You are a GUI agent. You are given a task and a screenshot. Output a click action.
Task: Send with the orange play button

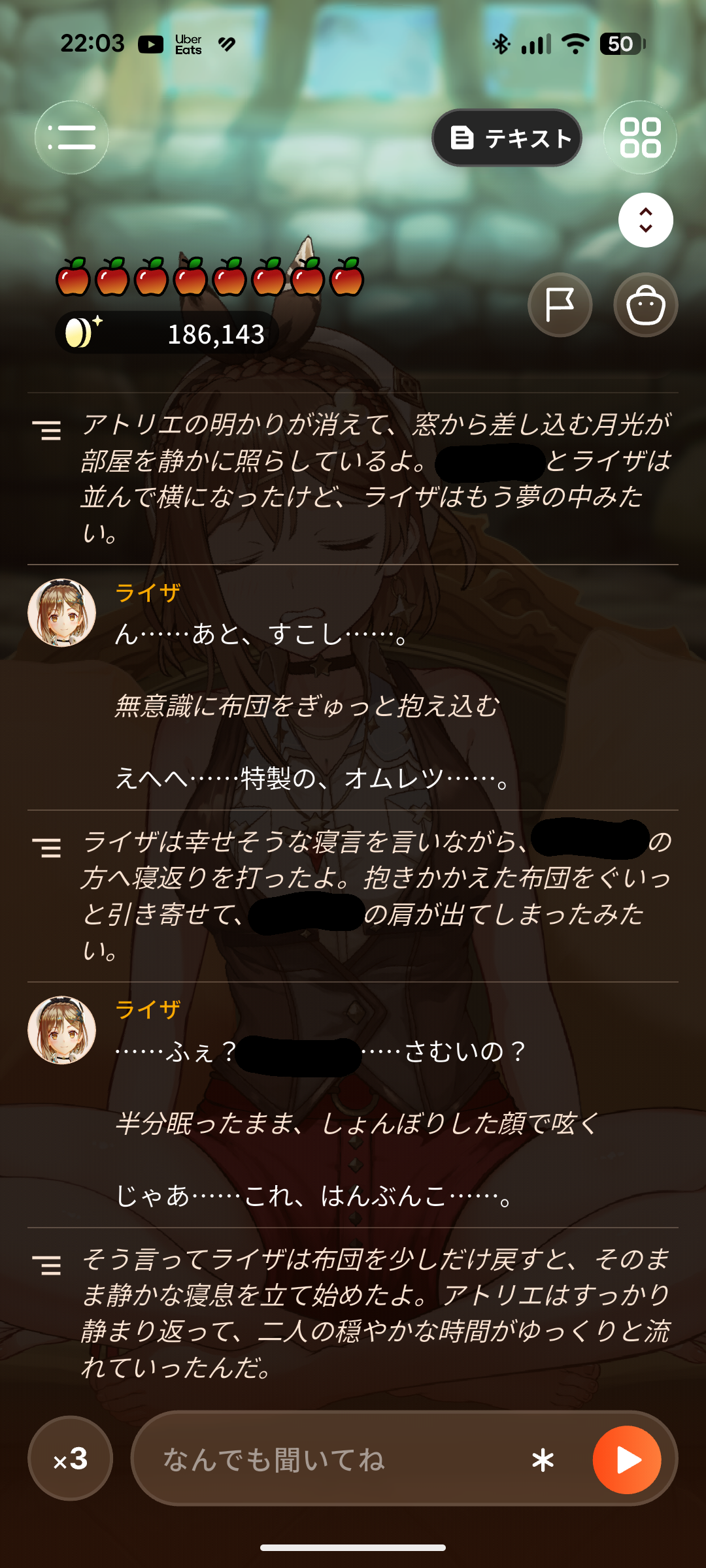point(627,1460)
